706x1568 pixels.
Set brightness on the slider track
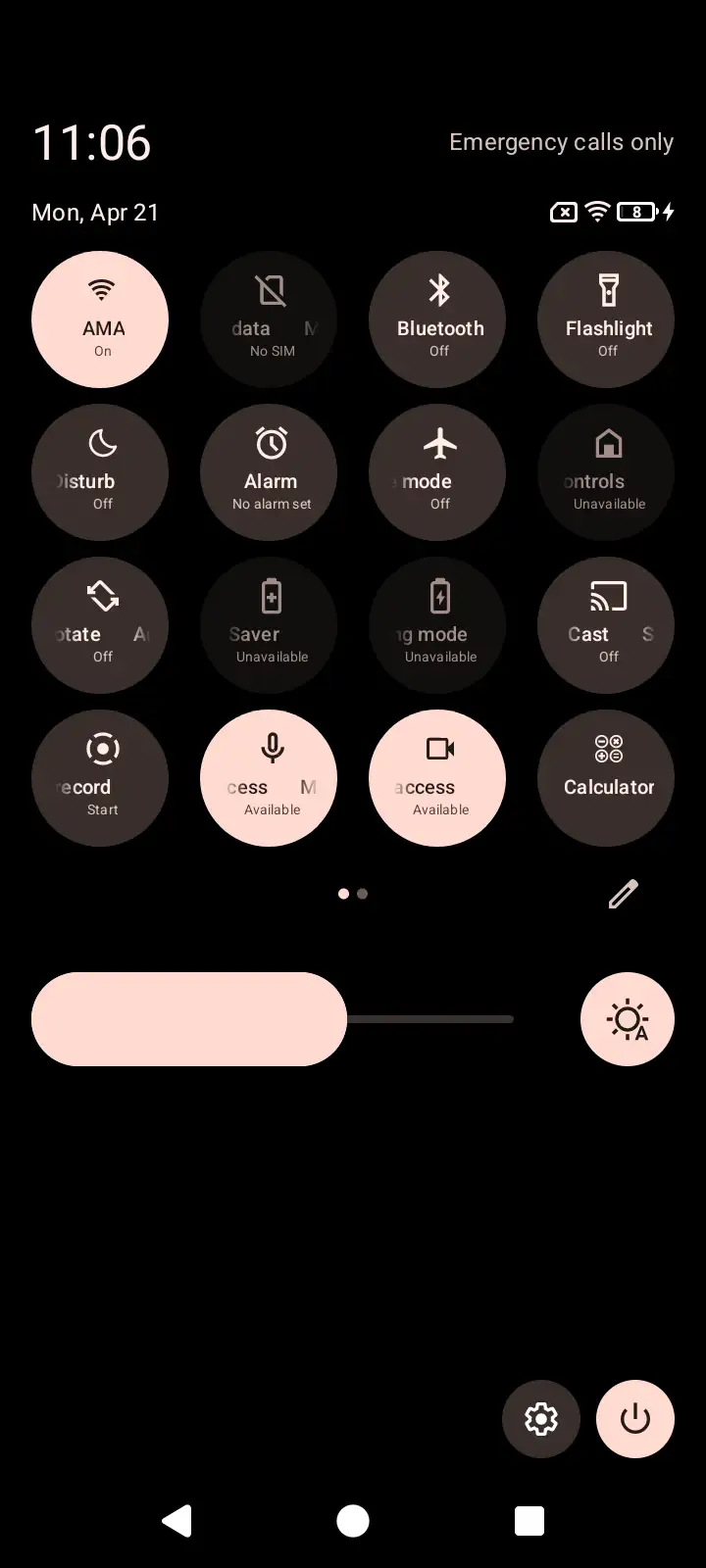(x=431, y=1019)
